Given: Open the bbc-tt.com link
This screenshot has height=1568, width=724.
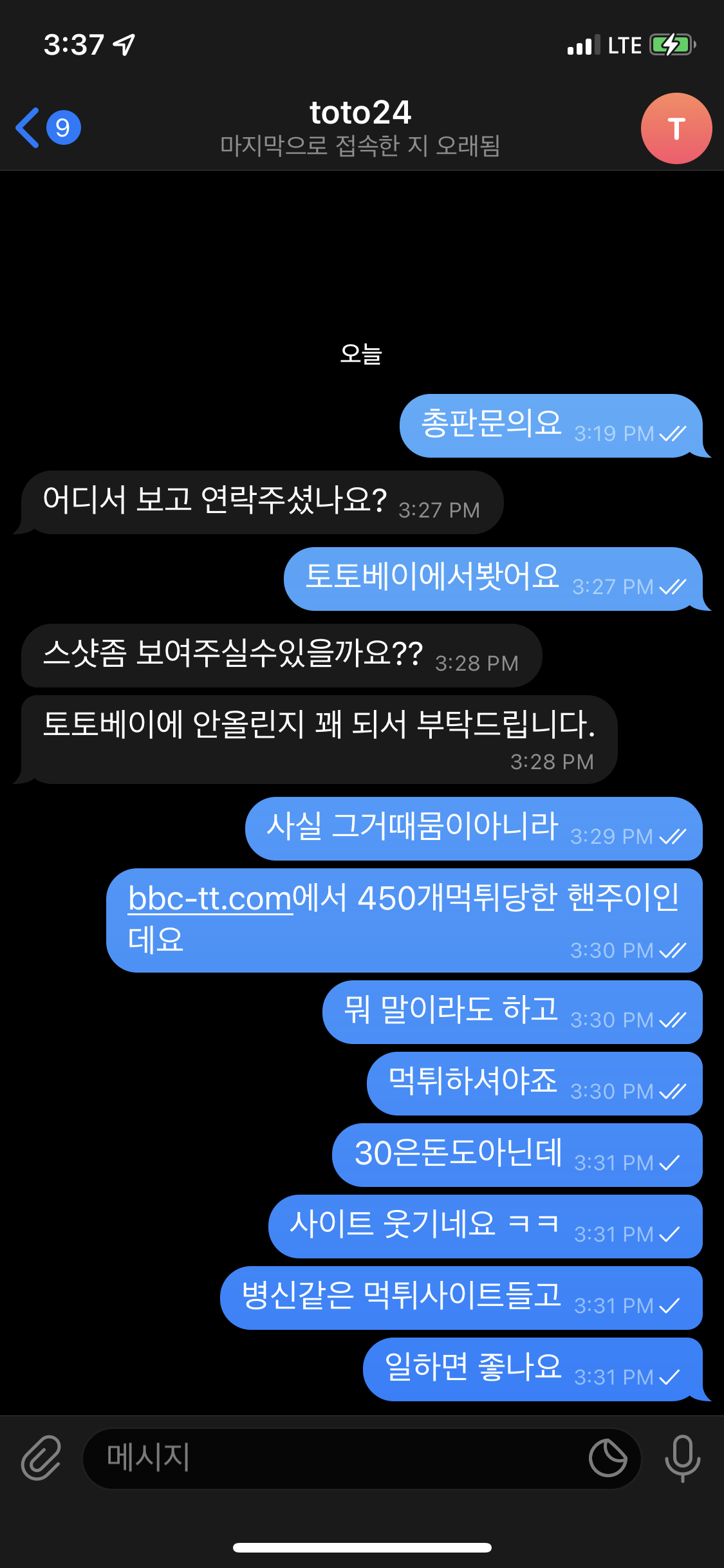Looking at the screenshot, I should (210, 899).
